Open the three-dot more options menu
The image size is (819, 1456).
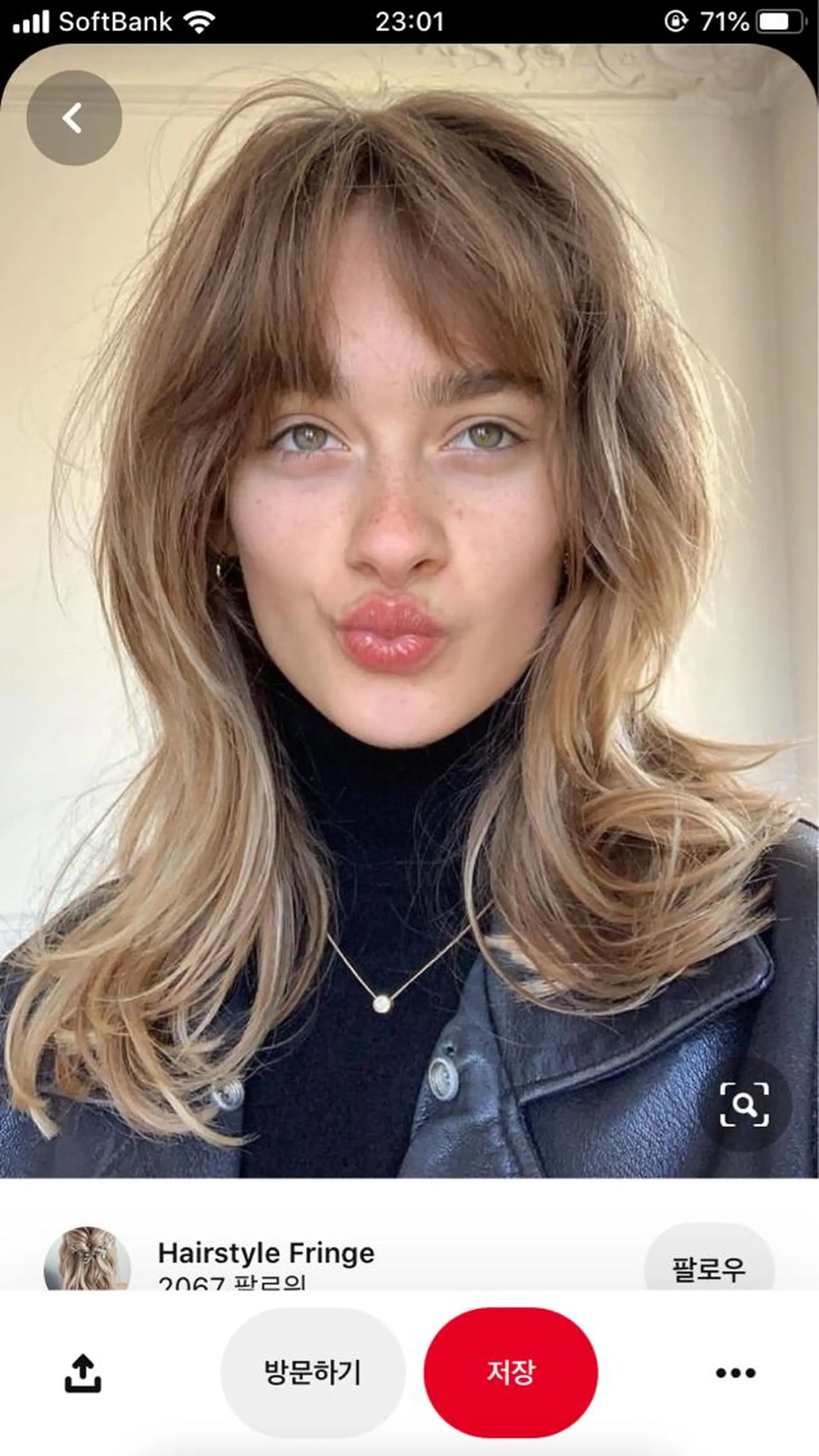735,1372
